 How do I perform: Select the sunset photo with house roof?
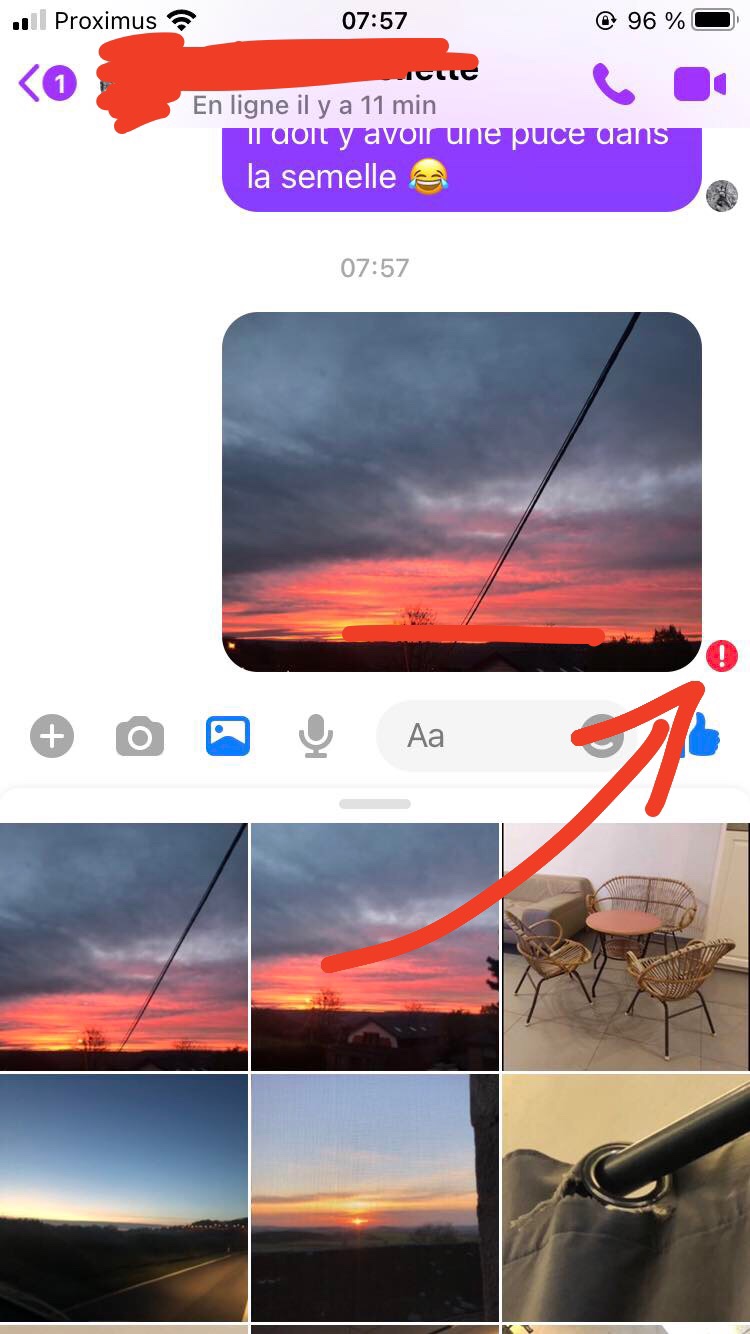point(375,946)
